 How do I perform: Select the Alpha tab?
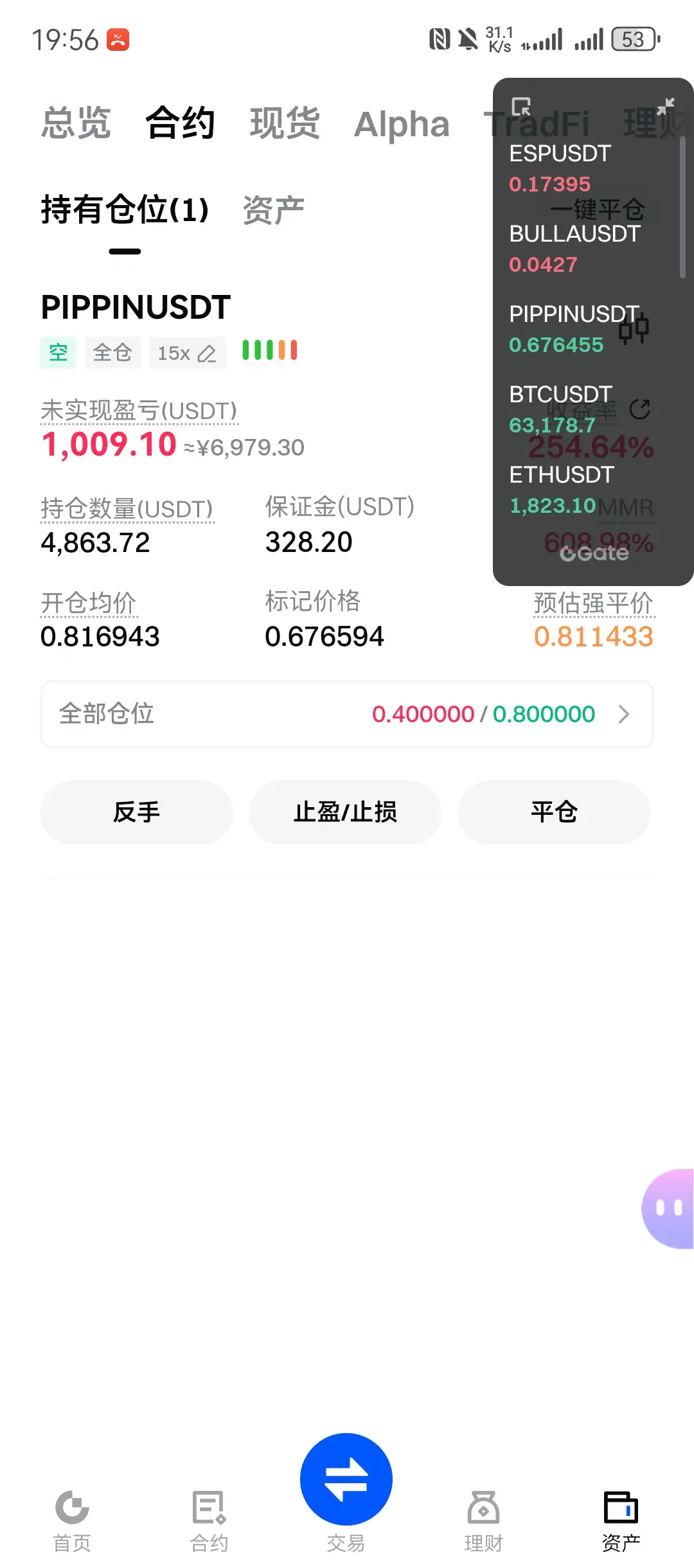click(x=402, y=125)
